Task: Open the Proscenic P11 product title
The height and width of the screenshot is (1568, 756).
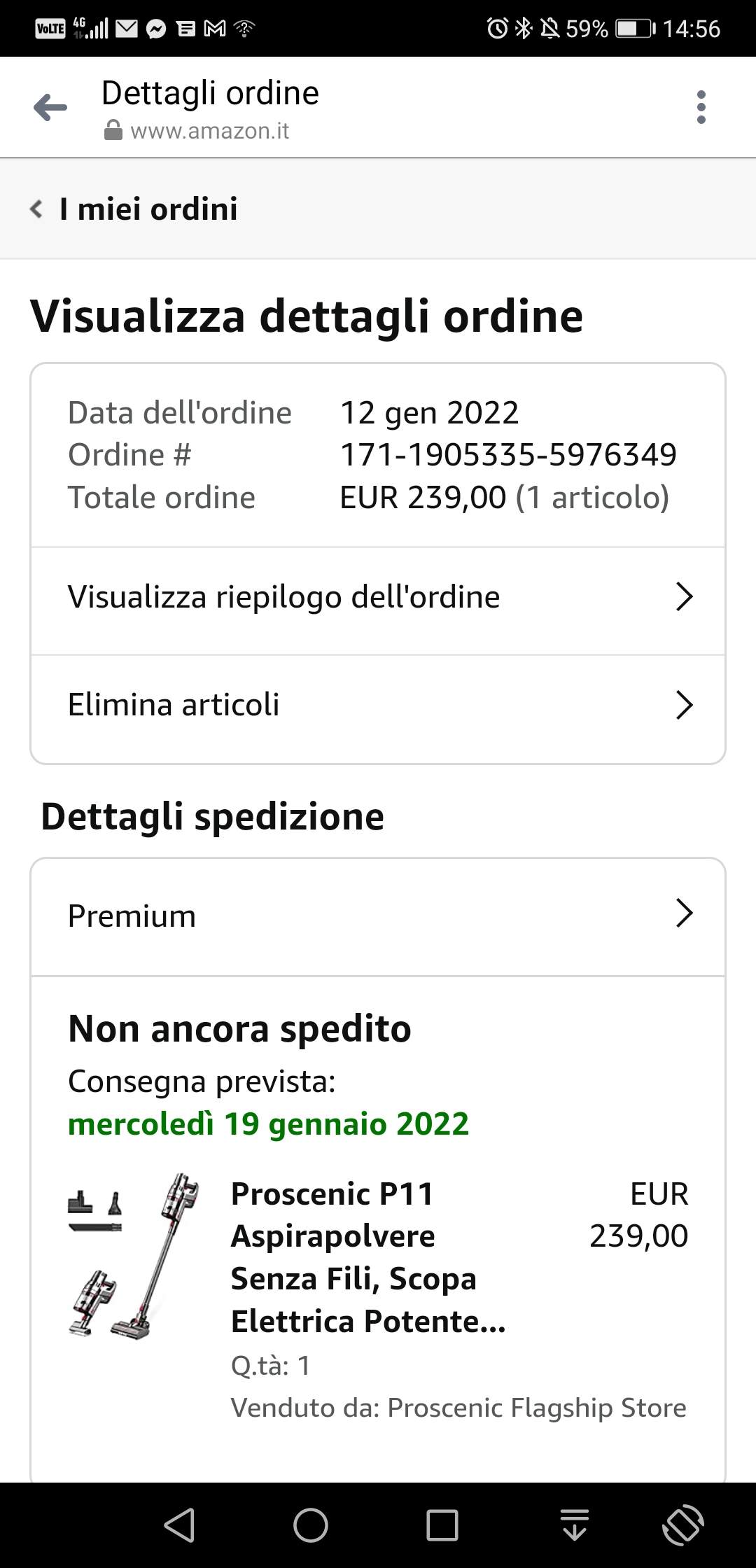Action: coord(367,1256)
